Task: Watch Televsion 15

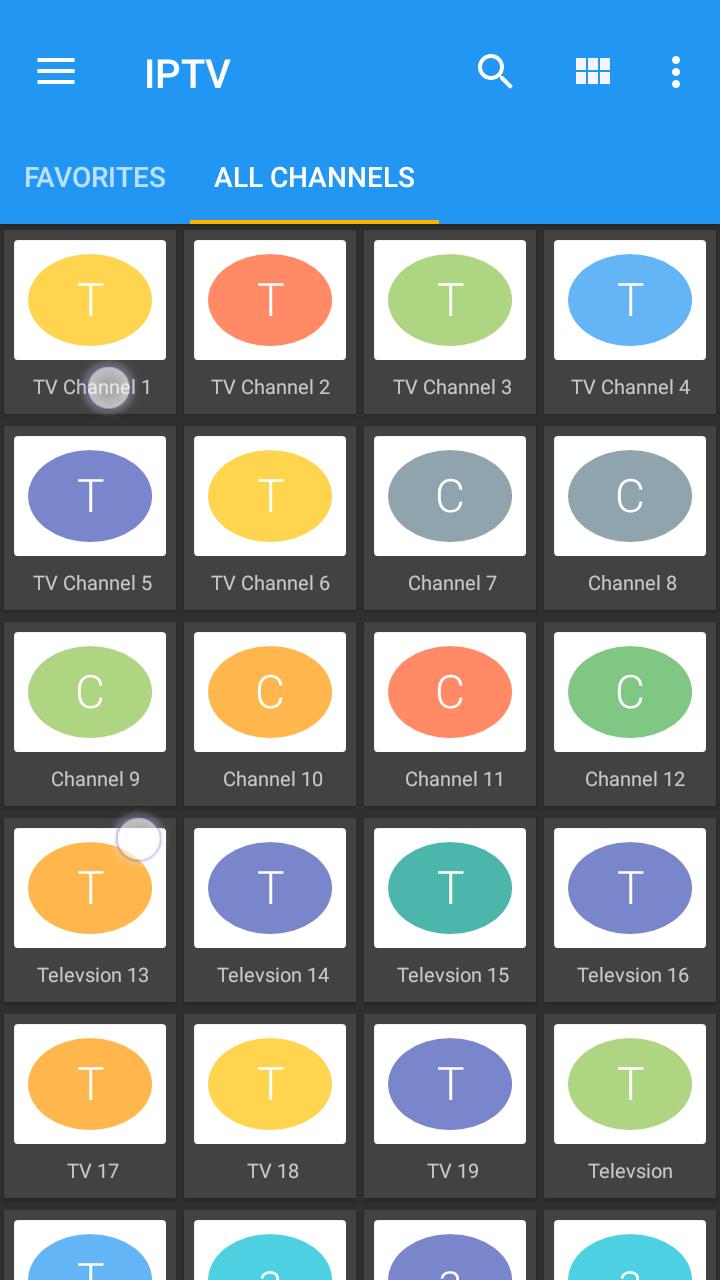Action: (450, 908)
